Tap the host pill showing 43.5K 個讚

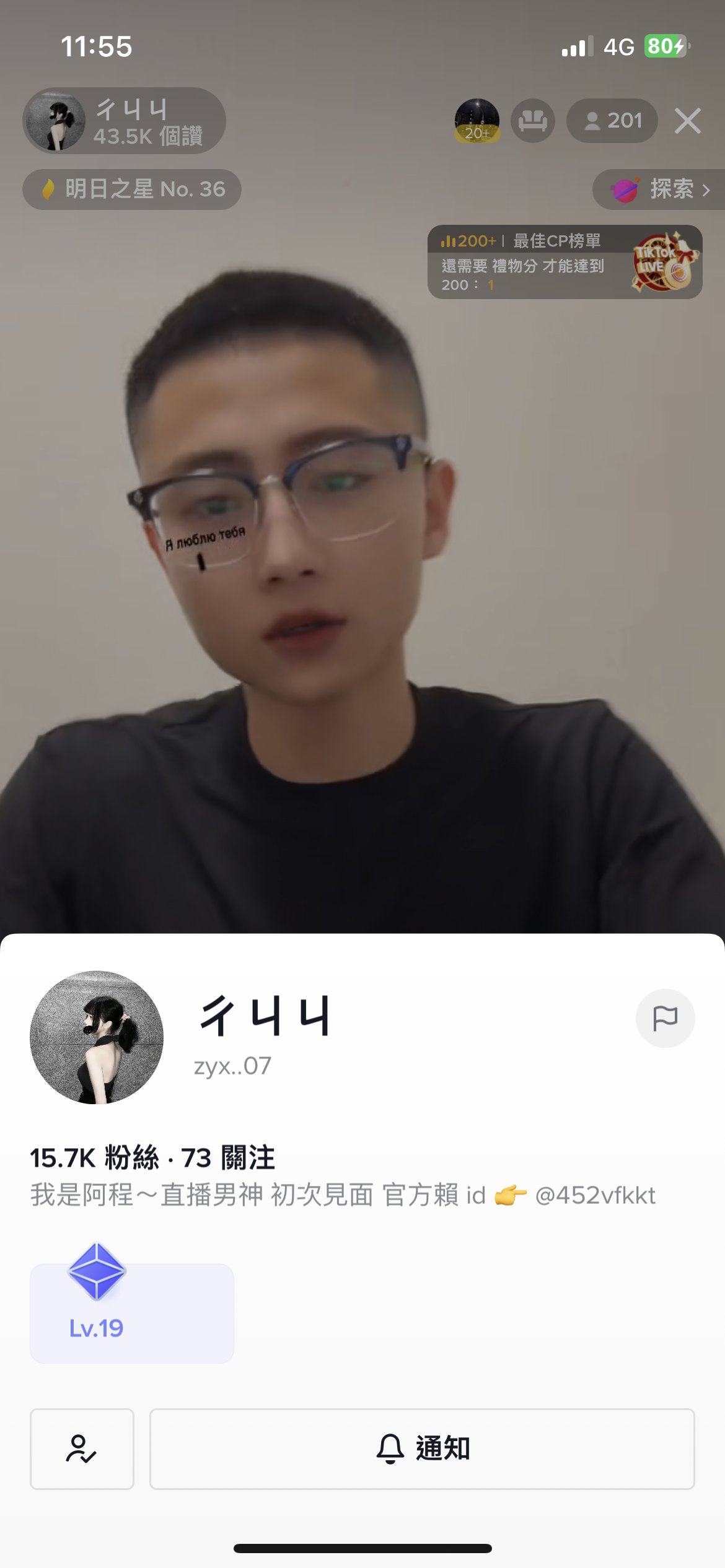pos(125,121)
